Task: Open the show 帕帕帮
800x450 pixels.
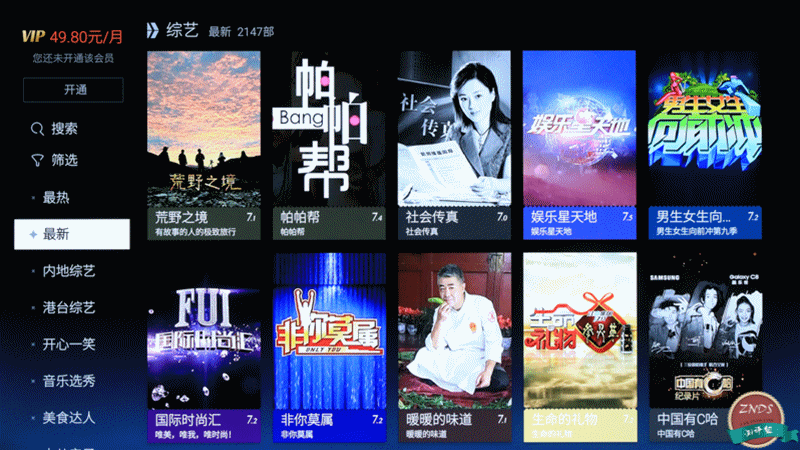Action: point(329,145)
